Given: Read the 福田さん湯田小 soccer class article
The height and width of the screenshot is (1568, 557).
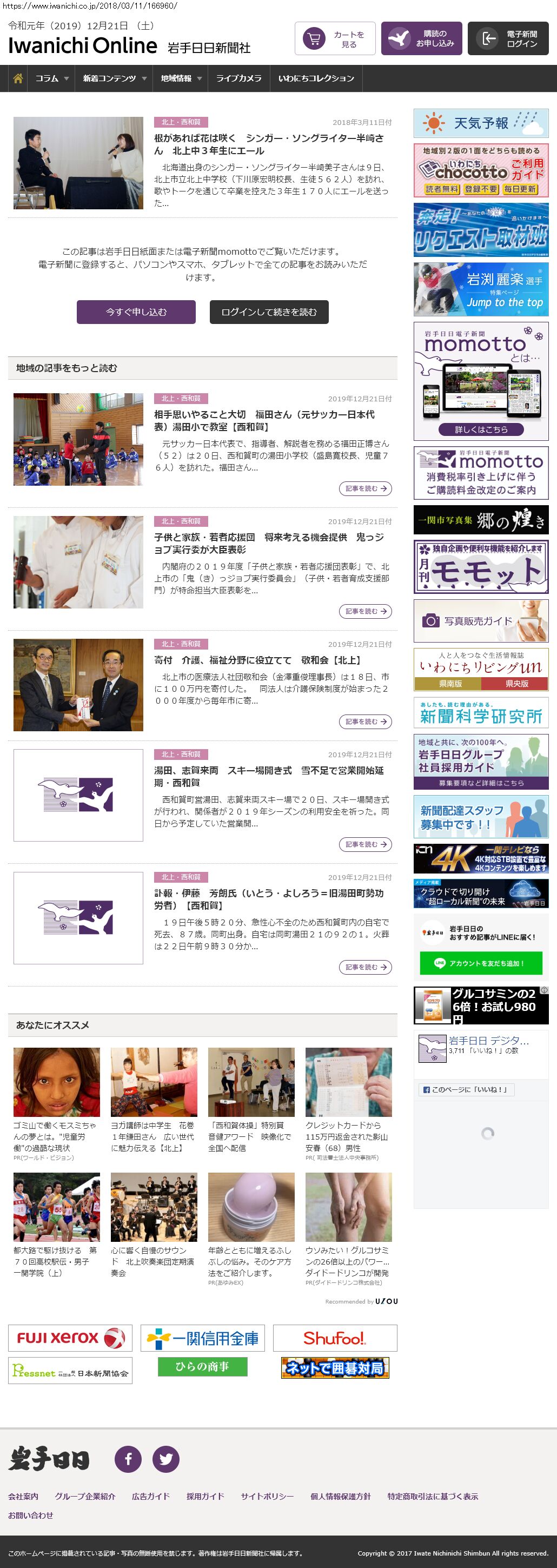Looking at the screenshot, I should [x=364, y=488].
